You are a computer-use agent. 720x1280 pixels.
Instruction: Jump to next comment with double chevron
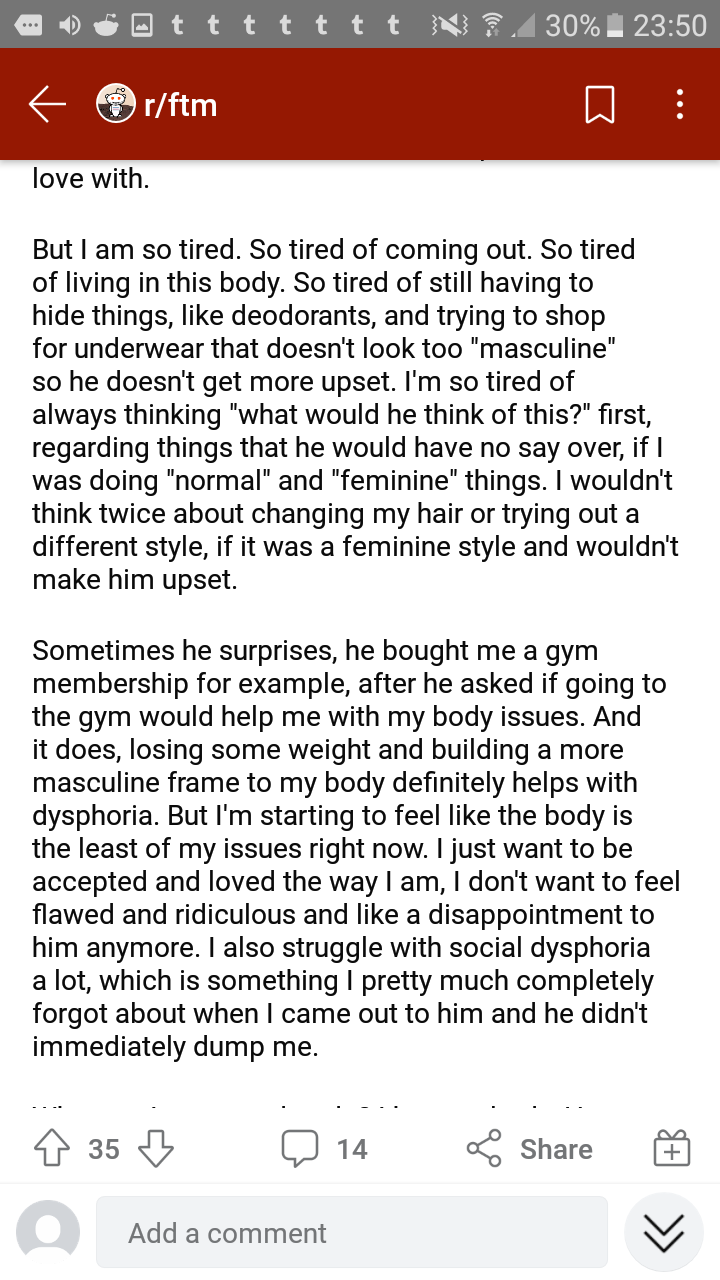click(x=664, y=1232)
